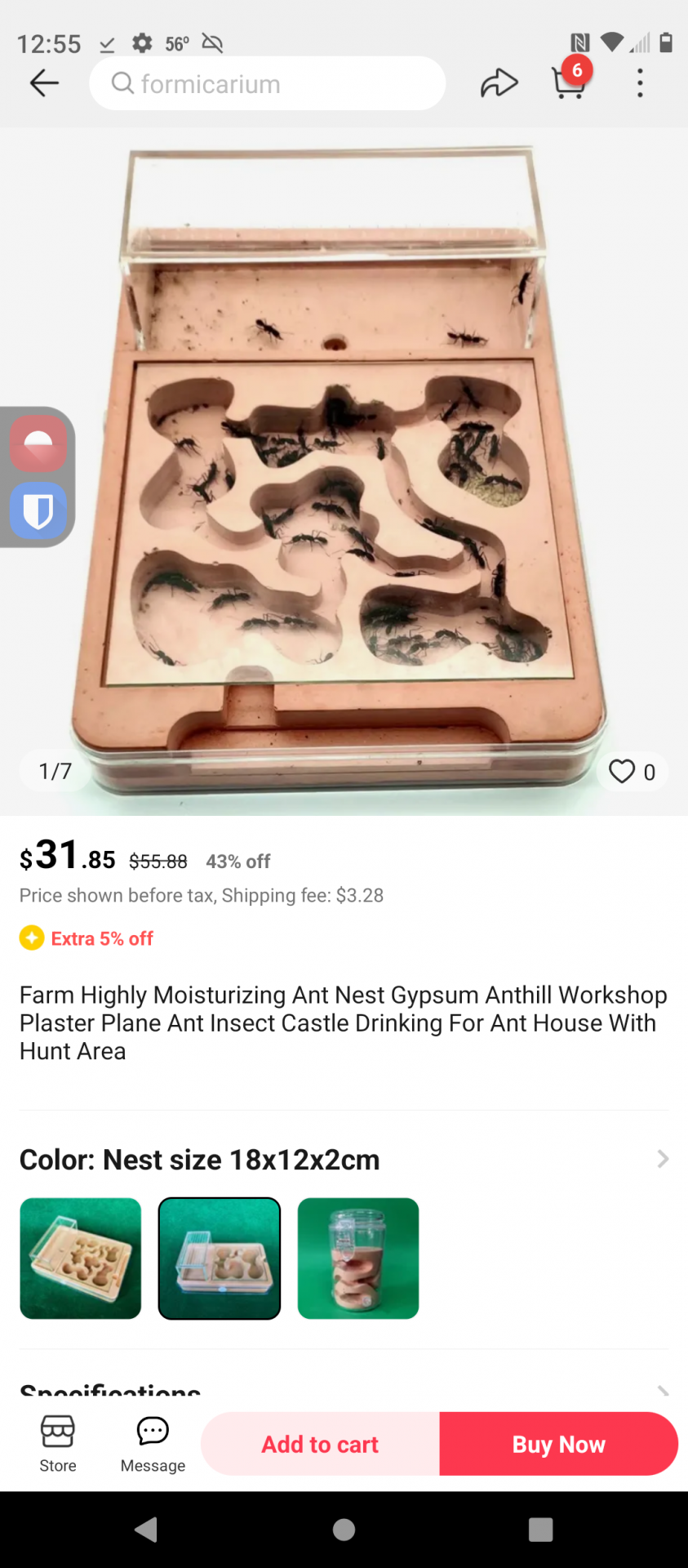Tap the Buy Now button
Image resolution: width=688 pixels, height=1568 pixels.
[559, 1444]
